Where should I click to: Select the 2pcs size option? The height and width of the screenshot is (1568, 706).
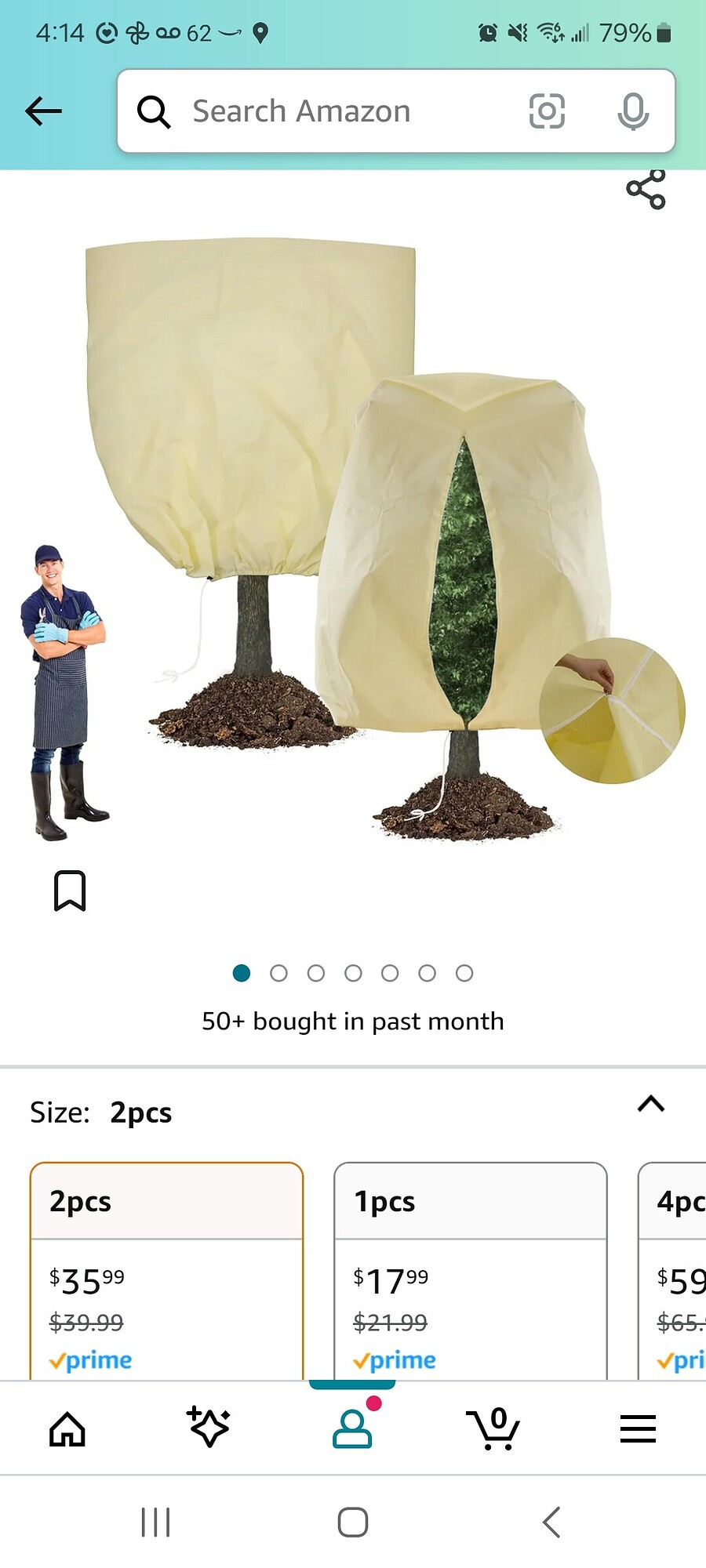[166, 1270]
